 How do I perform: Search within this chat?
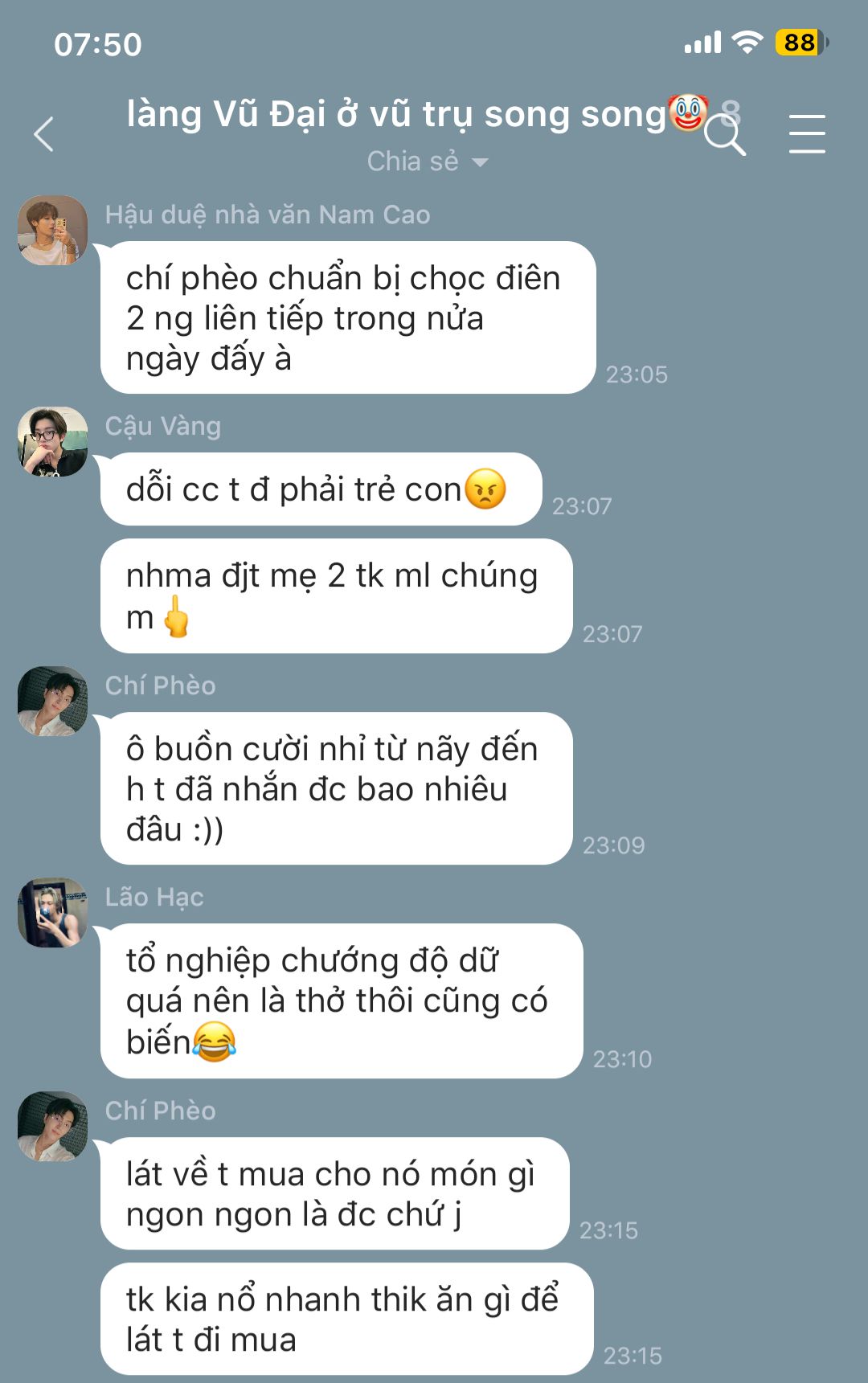(x=724, y=135)
